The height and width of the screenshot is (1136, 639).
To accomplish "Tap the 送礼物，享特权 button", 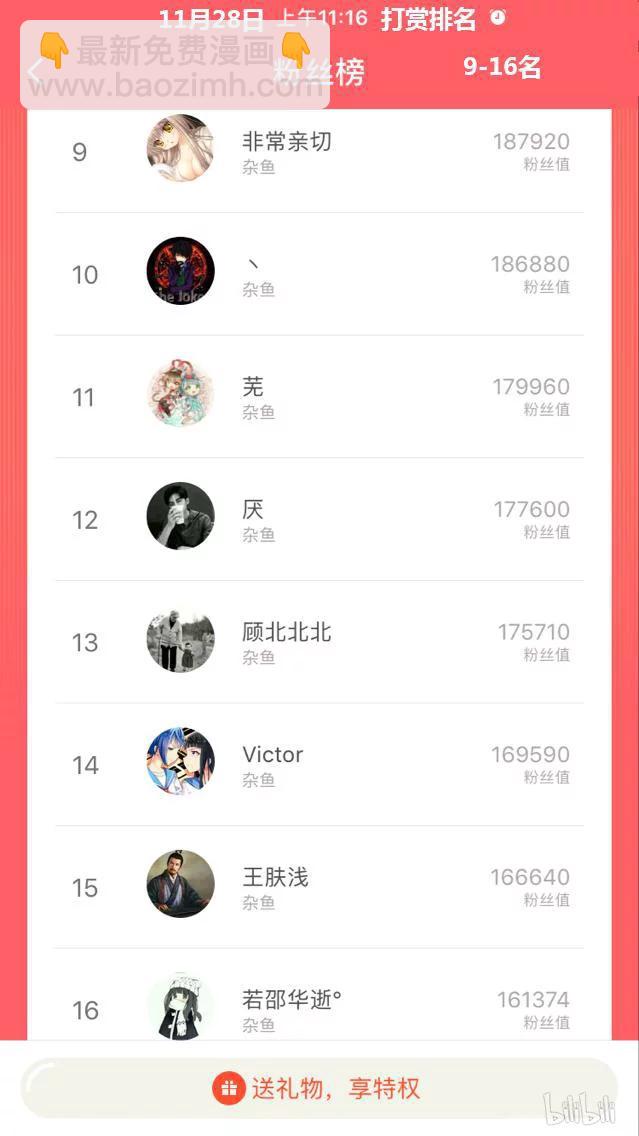I will click(318, 1088).
